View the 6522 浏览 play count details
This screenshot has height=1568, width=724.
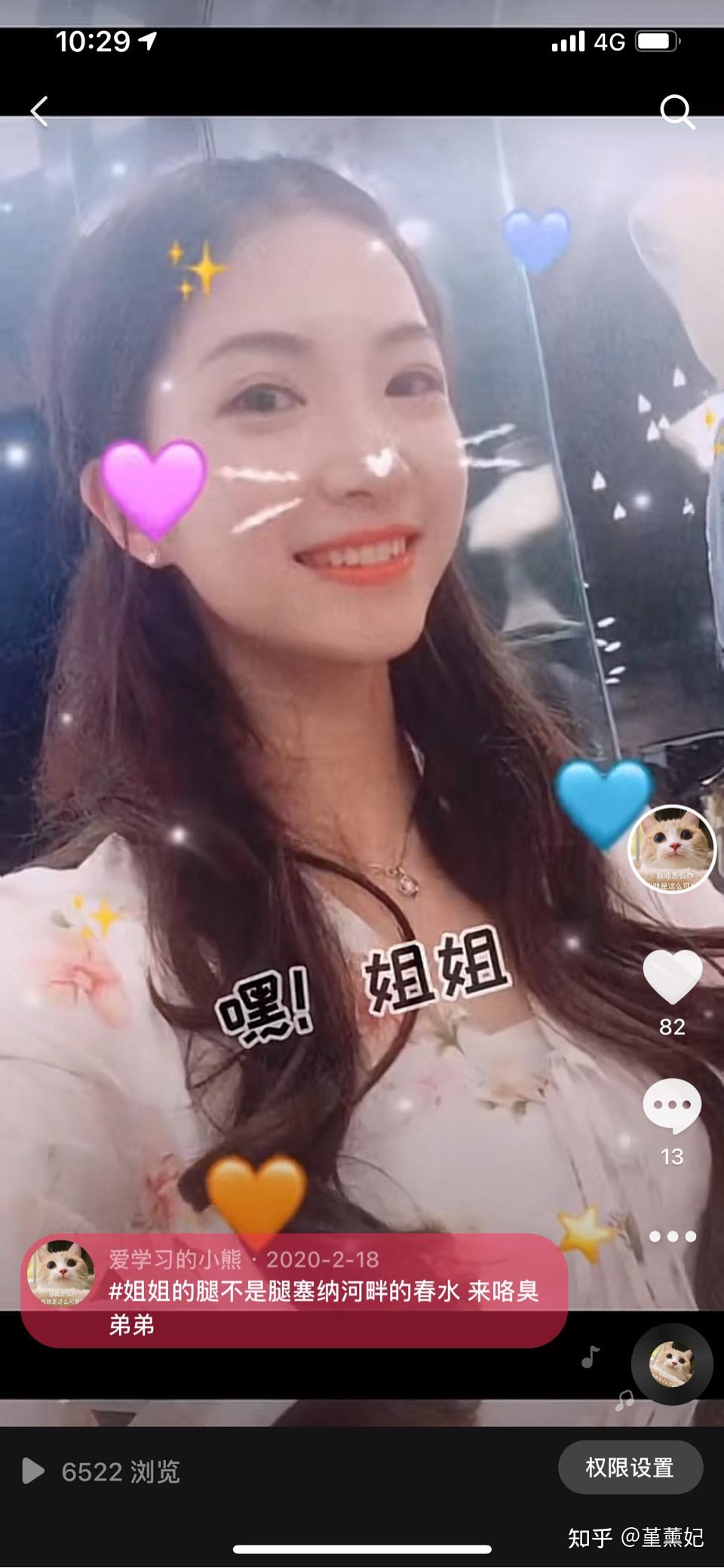102,1471
